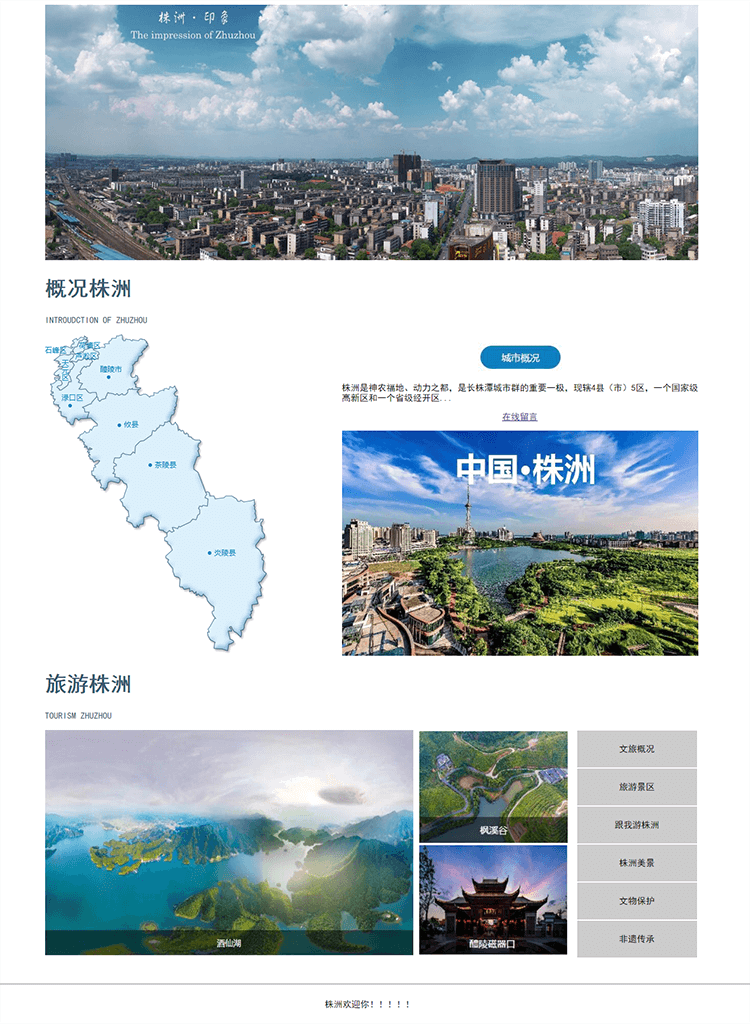Select 文旅概况 in the tourism menu
The image size is (750, 1024).
coord(636,749)
